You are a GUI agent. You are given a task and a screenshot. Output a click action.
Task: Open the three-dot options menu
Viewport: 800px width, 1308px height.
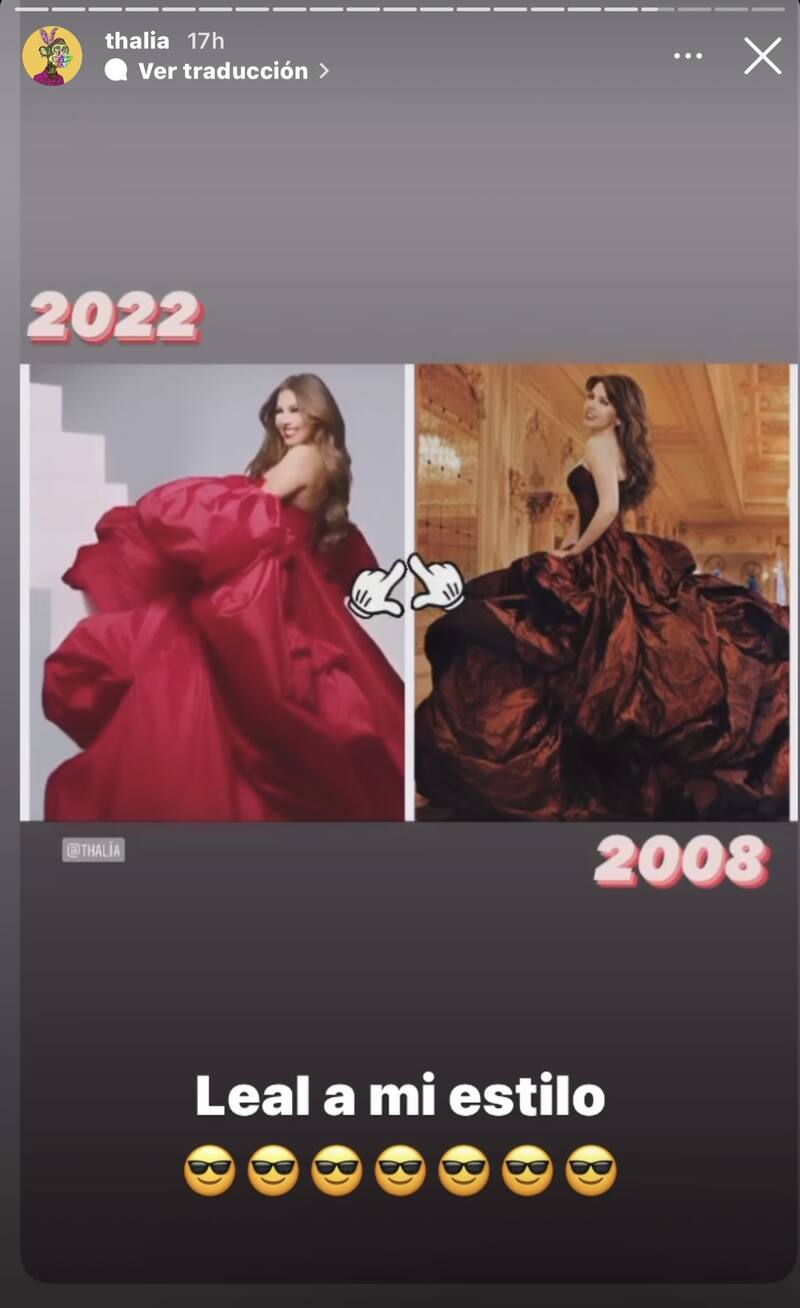coord(688,56)
